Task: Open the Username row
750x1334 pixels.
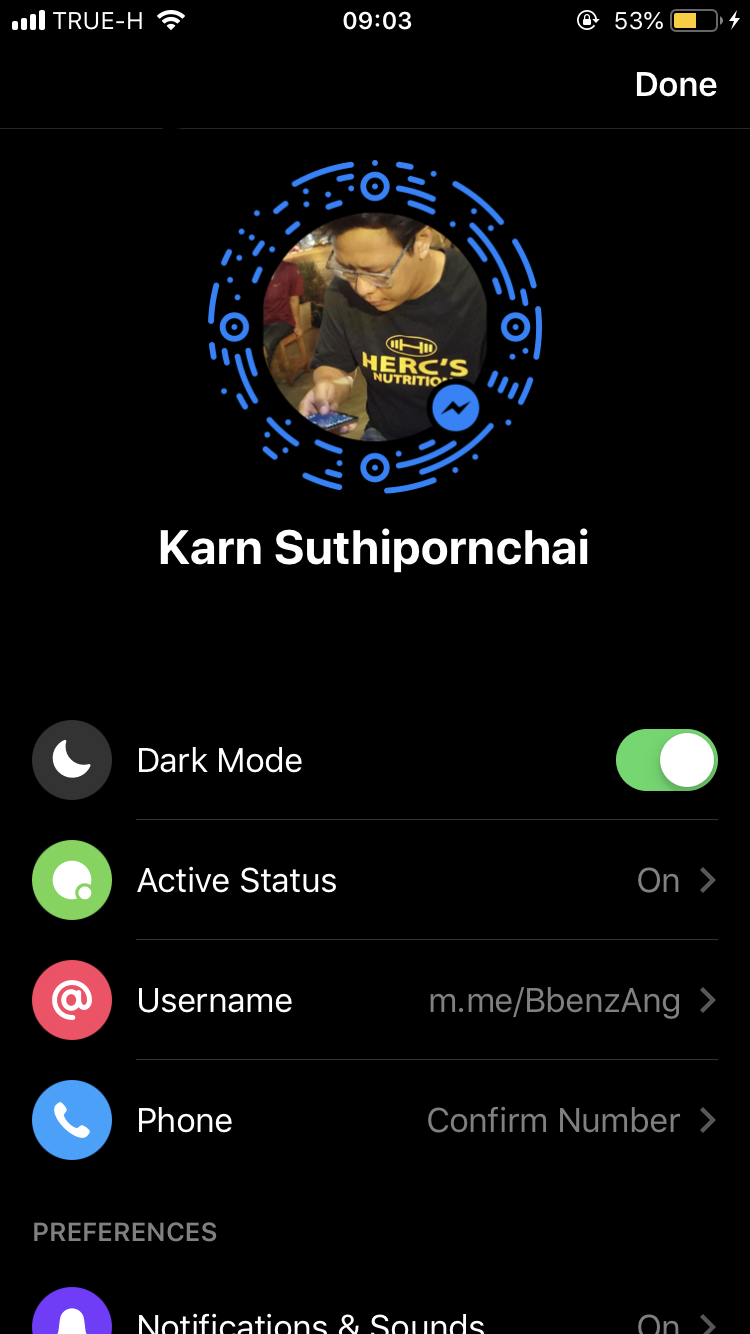Action: pos(375,1001)
